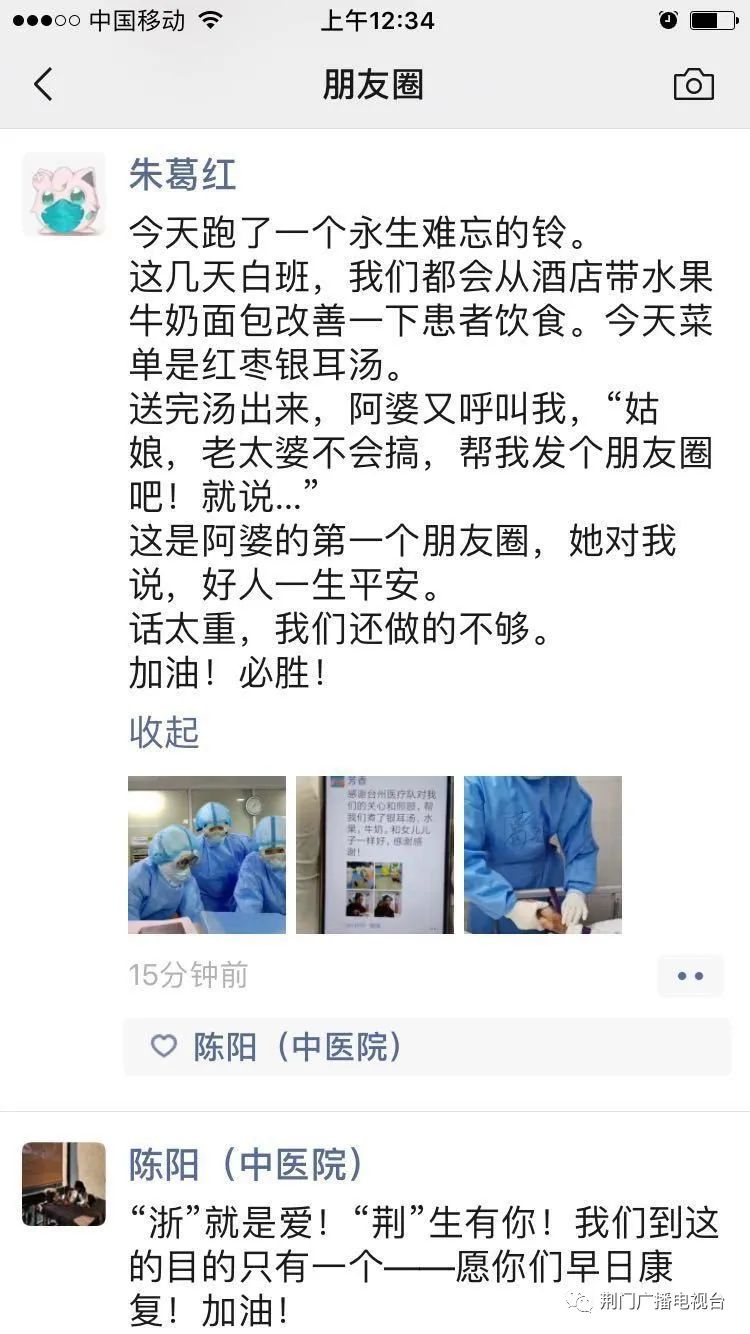This screenshot has width=750, height=1334.
Task: View the photo of the nurse in blue gown
Action: [543, 855]
